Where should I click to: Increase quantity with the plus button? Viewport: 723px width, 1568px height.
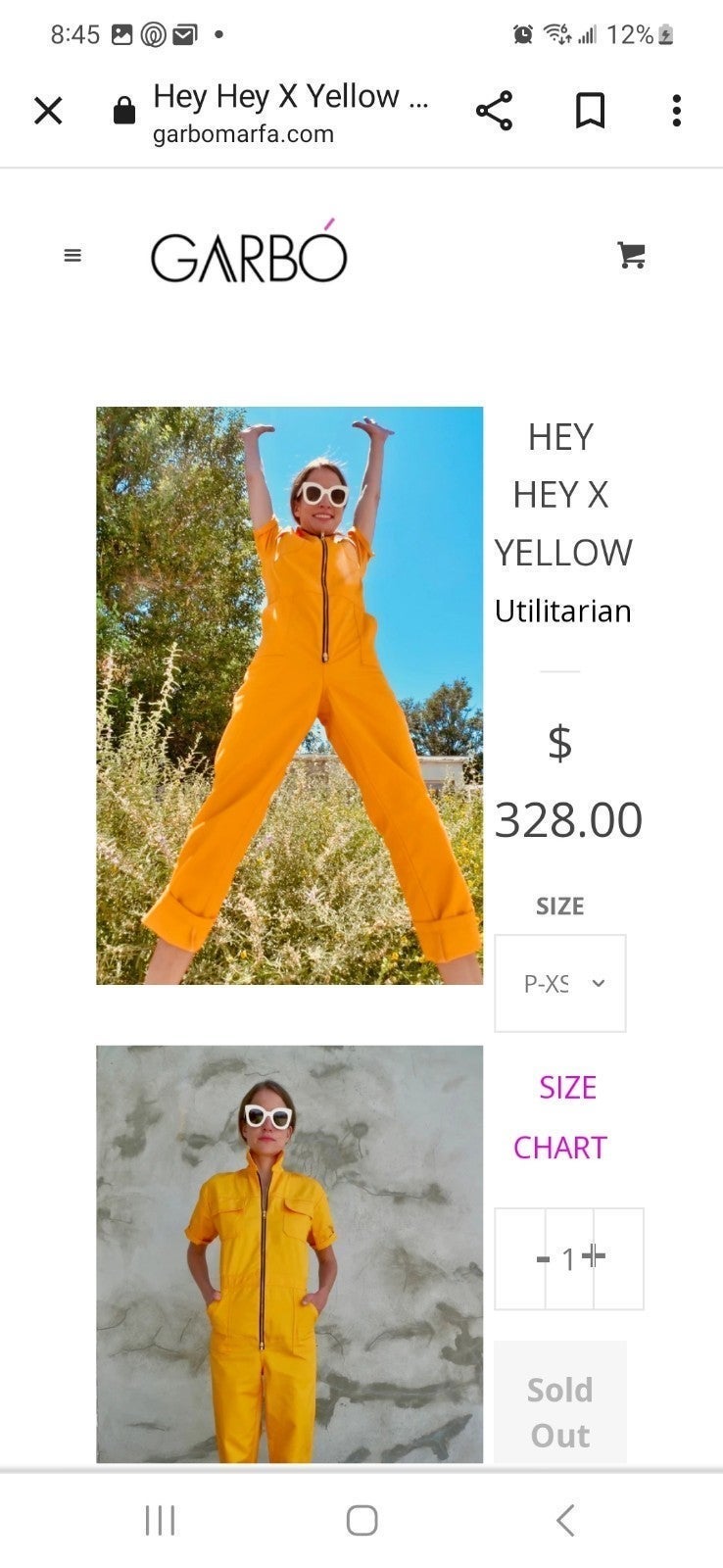[x=596, y=1255]
